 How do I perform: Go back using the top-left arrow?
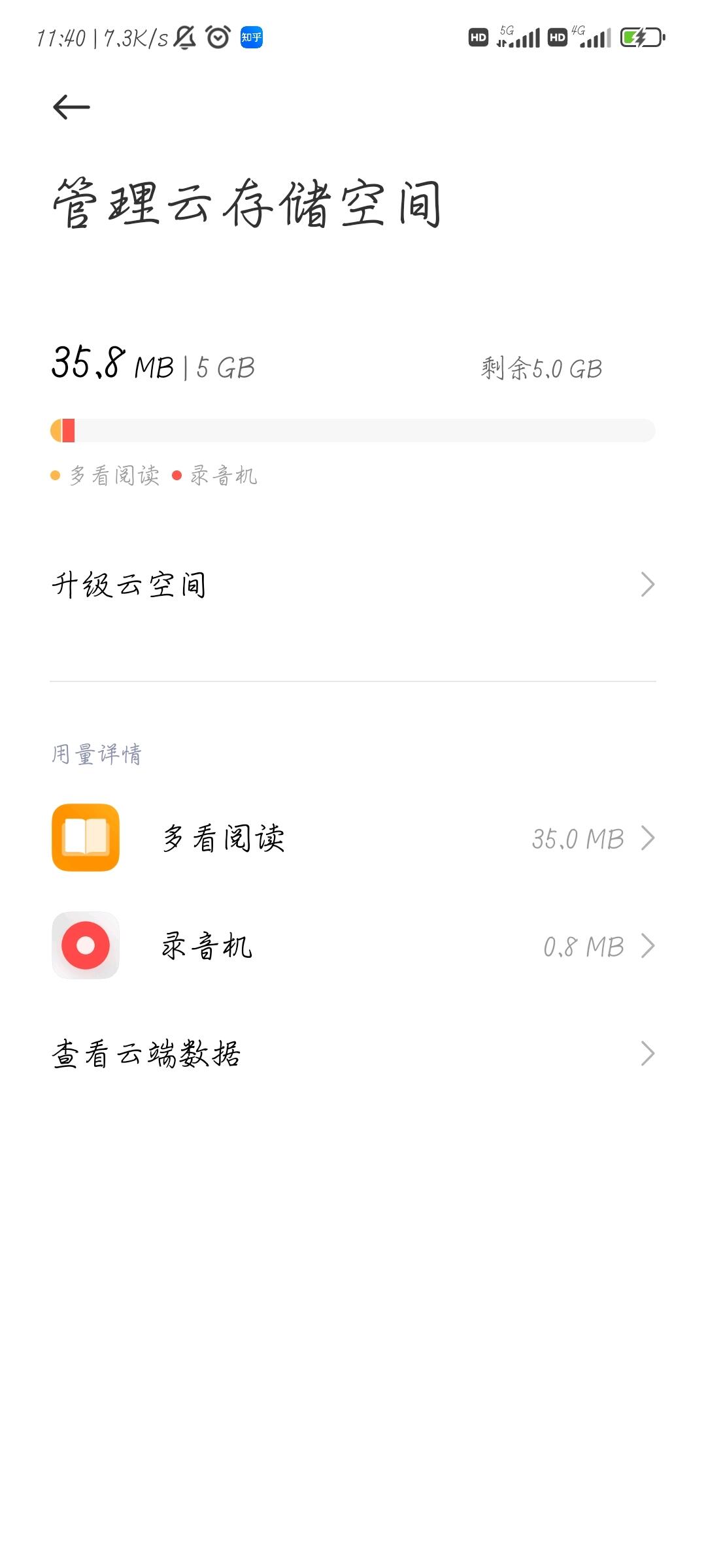point(71,107)
